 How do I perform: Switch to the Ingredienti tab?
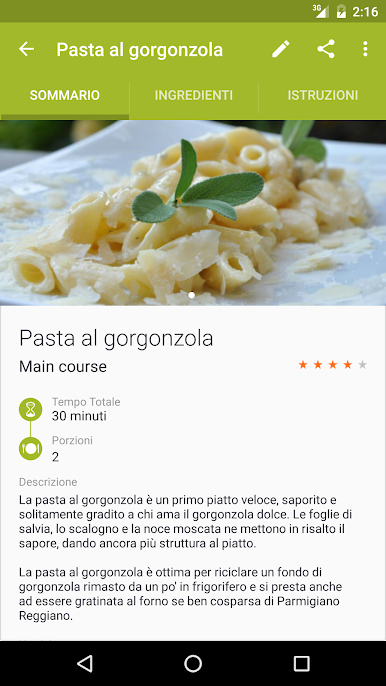tap(193, 95)
